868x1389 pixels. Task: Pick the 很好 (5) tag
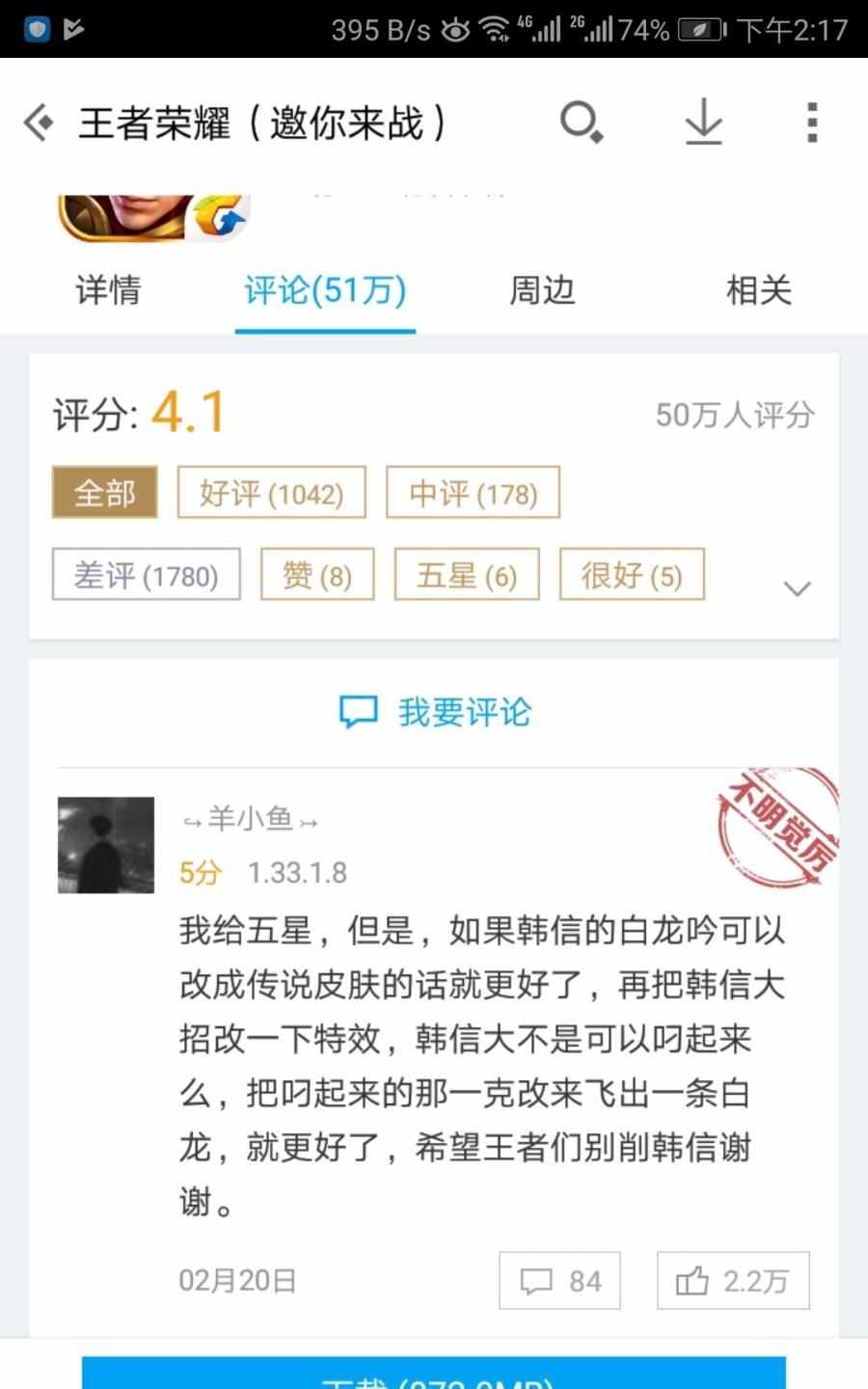pos(632,575)
